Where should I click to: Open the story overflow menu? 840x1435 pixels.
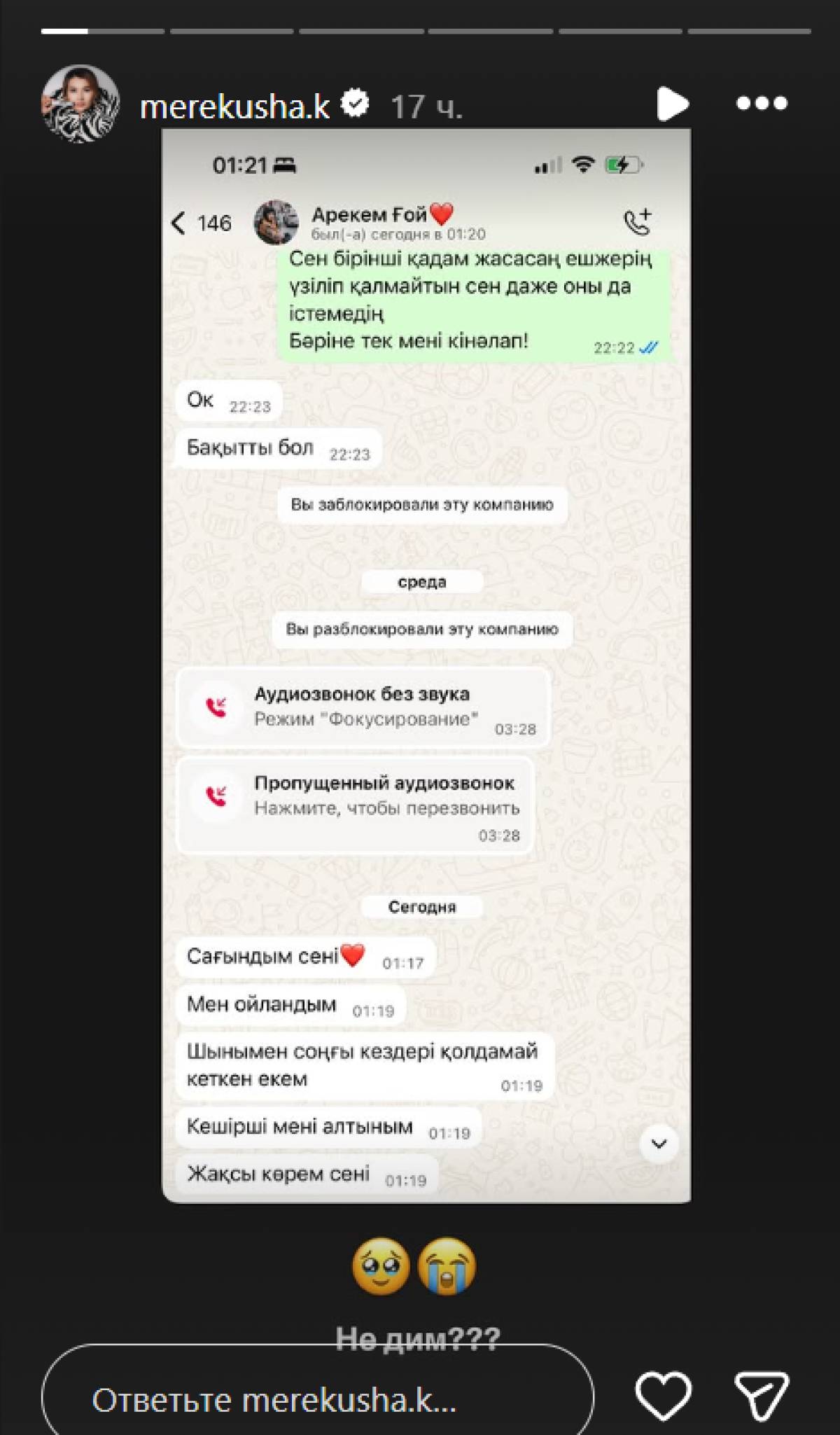(762, 104)
